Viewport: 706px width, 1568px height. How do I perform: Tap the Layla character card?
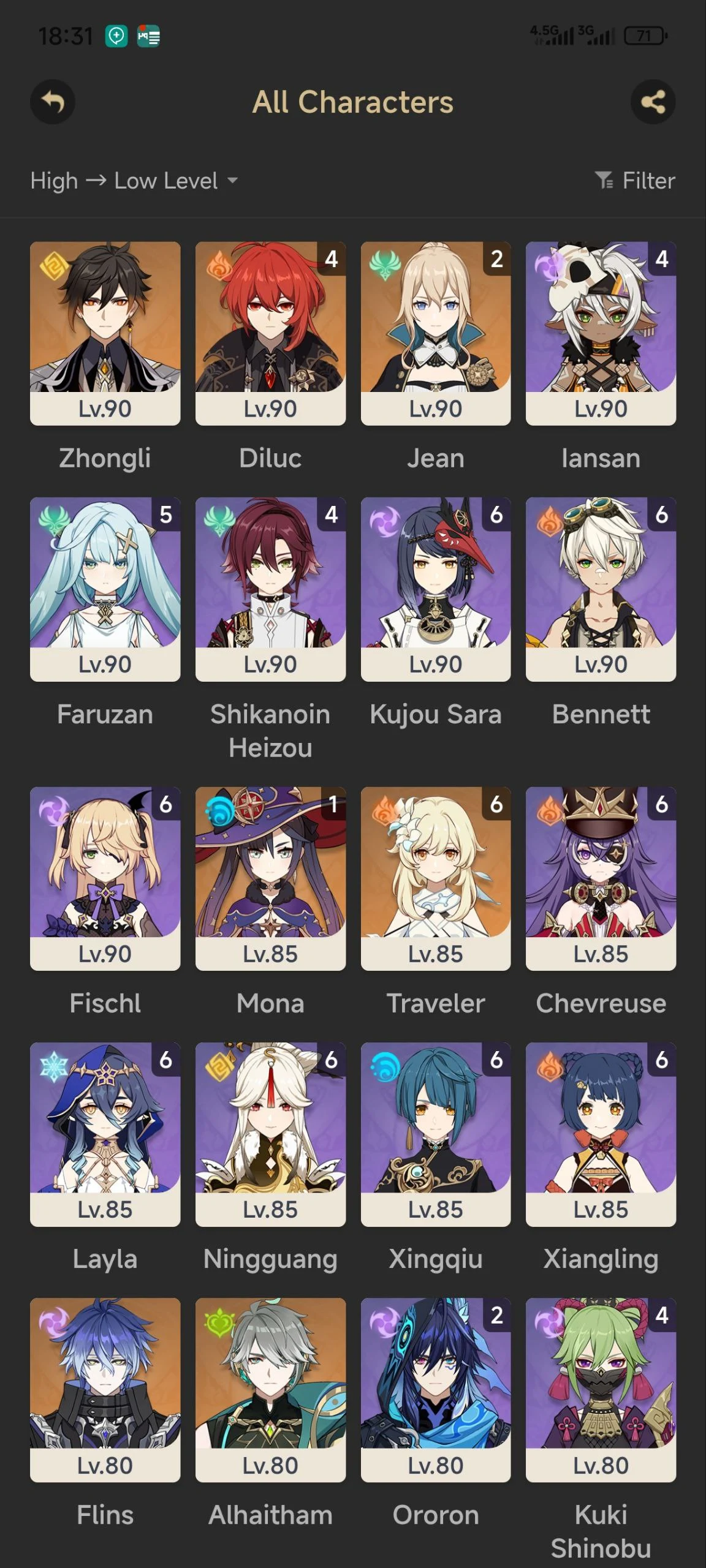(x=105, y=1133)
